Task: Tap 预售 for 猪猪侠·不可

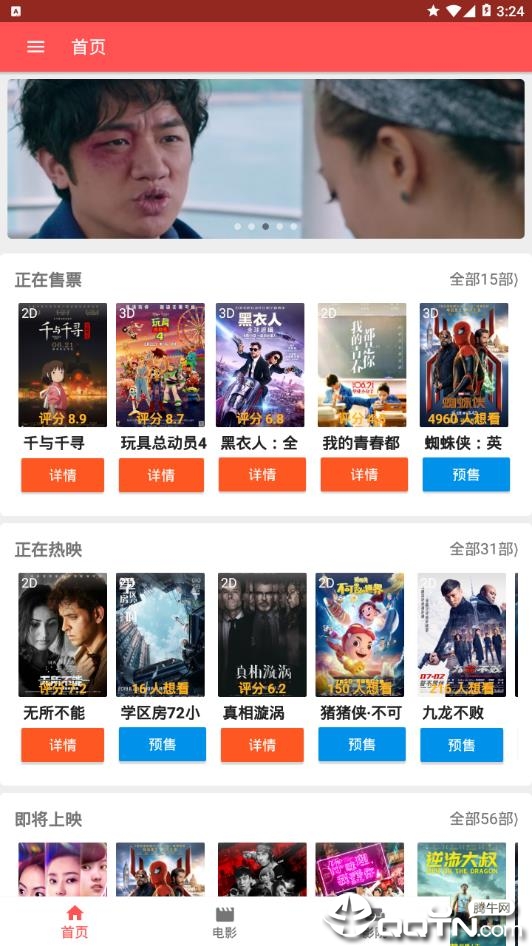Action: pyautogui.click(x=362, y=744)
